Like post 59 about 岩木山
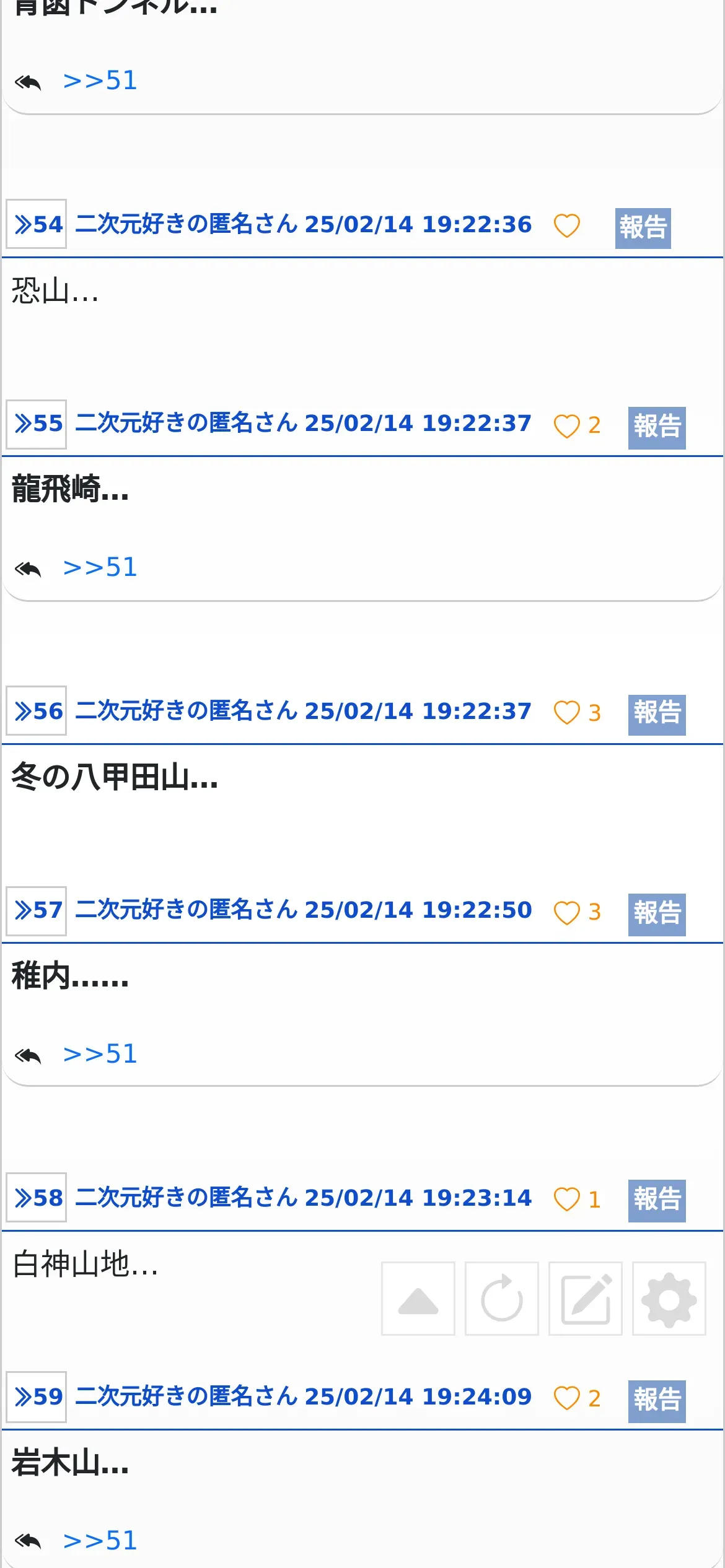This screenshot has height=1568, width=725. click(566, 1398)
